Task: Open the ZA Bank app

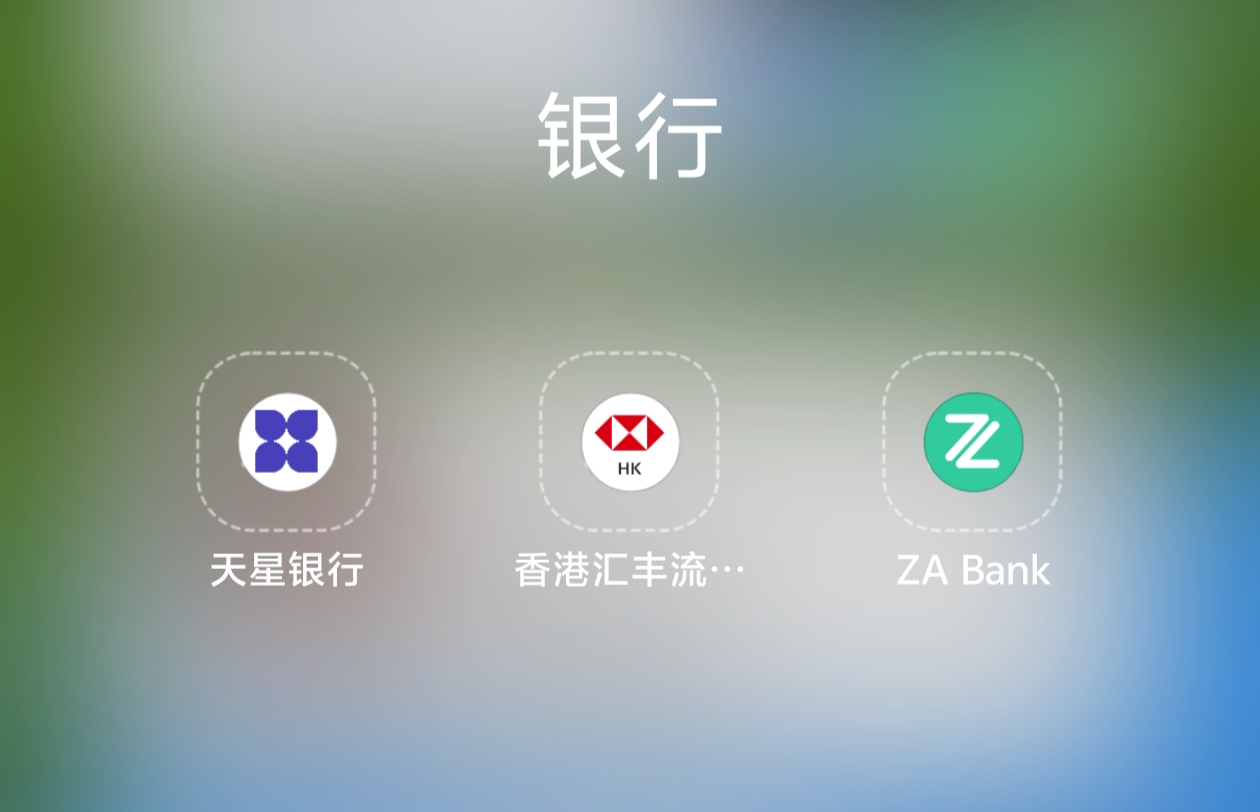Action: (973, 442)
